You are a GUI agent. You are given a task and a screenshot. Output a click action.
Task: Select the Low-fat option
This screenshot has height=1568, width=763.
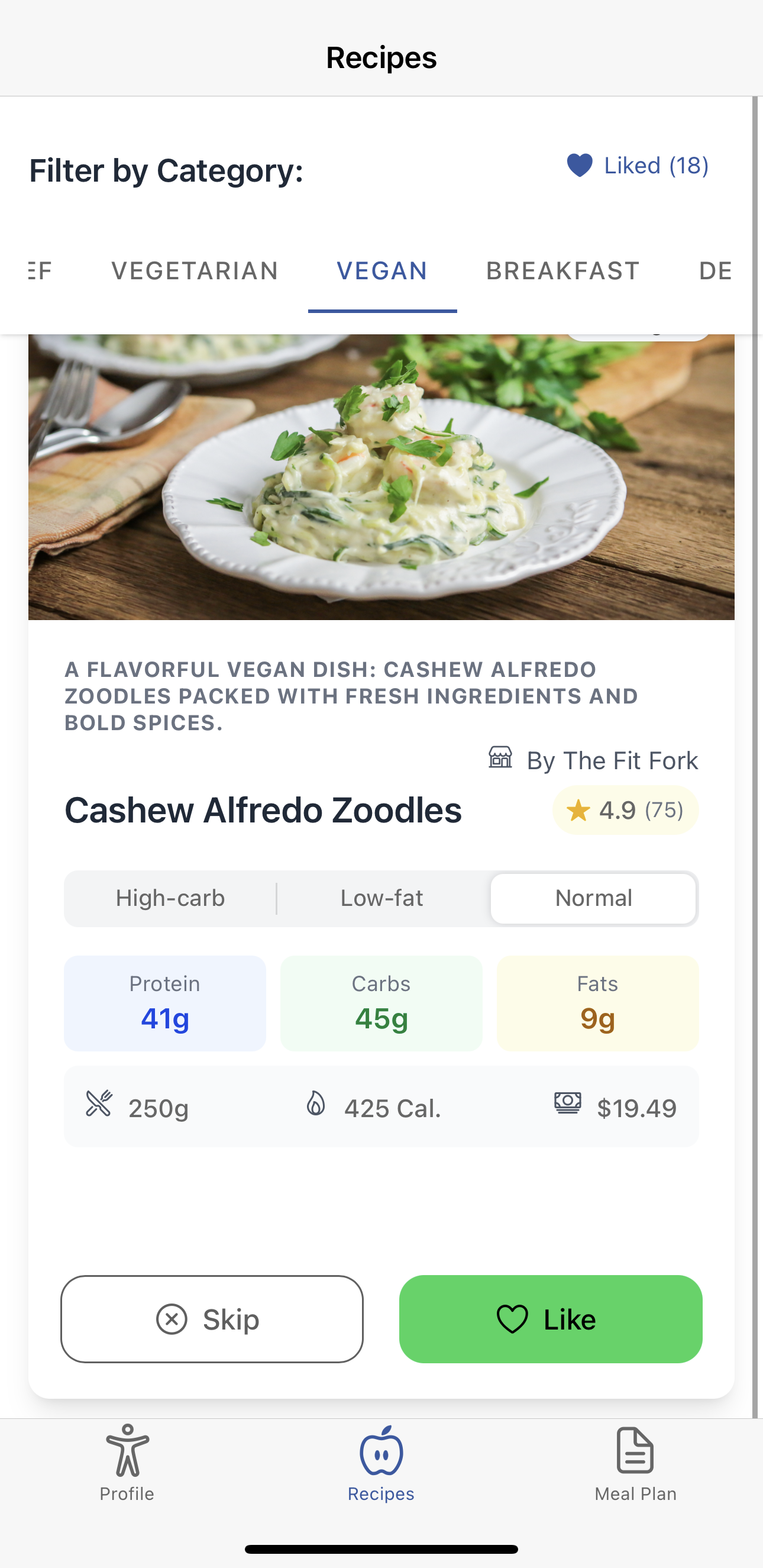(382, 898)
